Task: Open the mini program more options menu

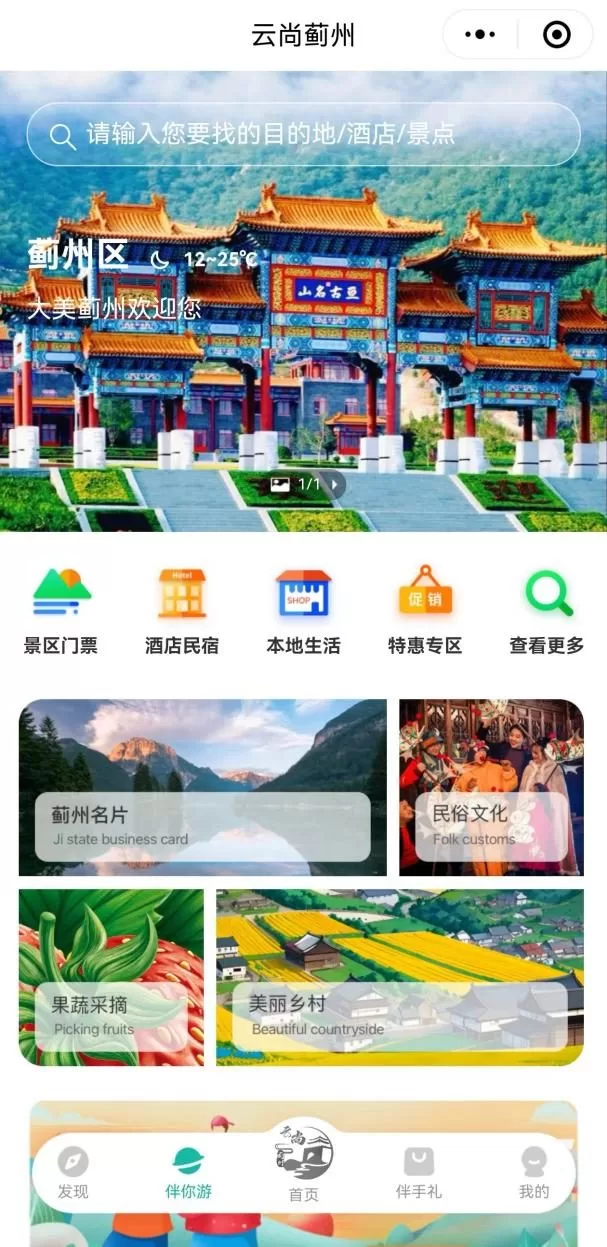Action: pos(480,35)
